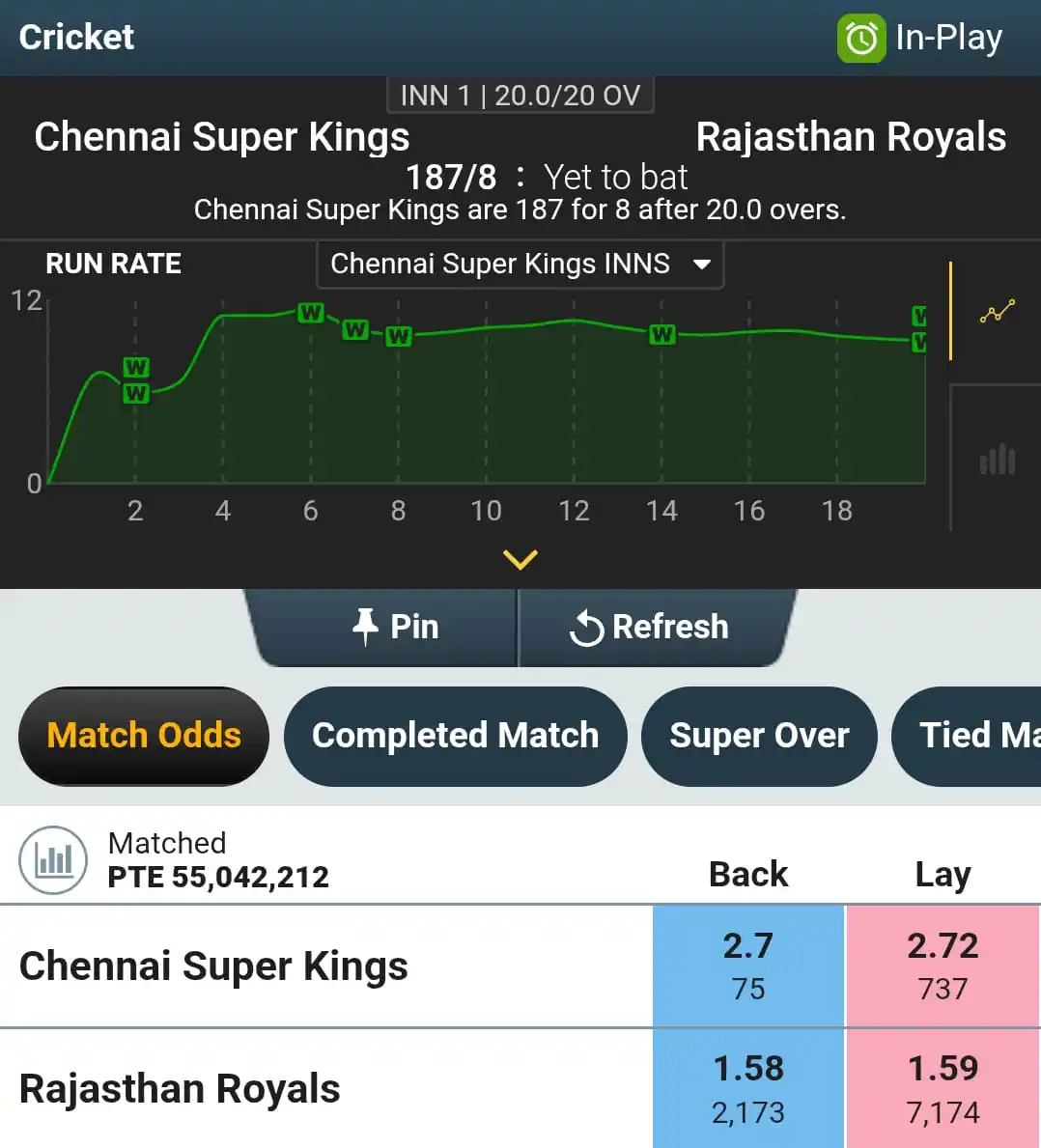
Task: Switch to the Super Over market
Action: pos(759,736)
